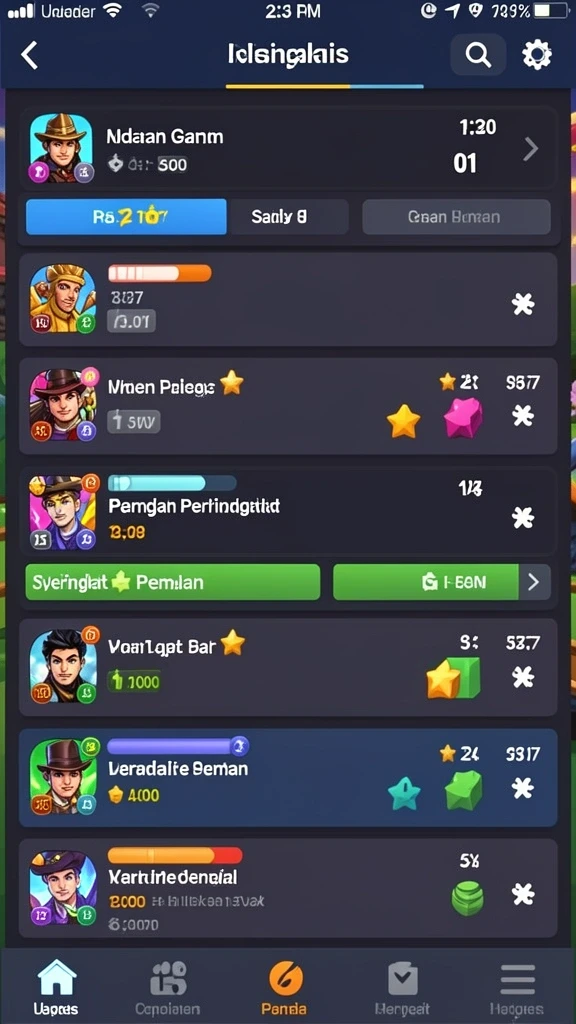Open the Ndaan Ganm row chevron
Image resolution: width=576 pixels, height=1024 pixels.
click(531, 150)
